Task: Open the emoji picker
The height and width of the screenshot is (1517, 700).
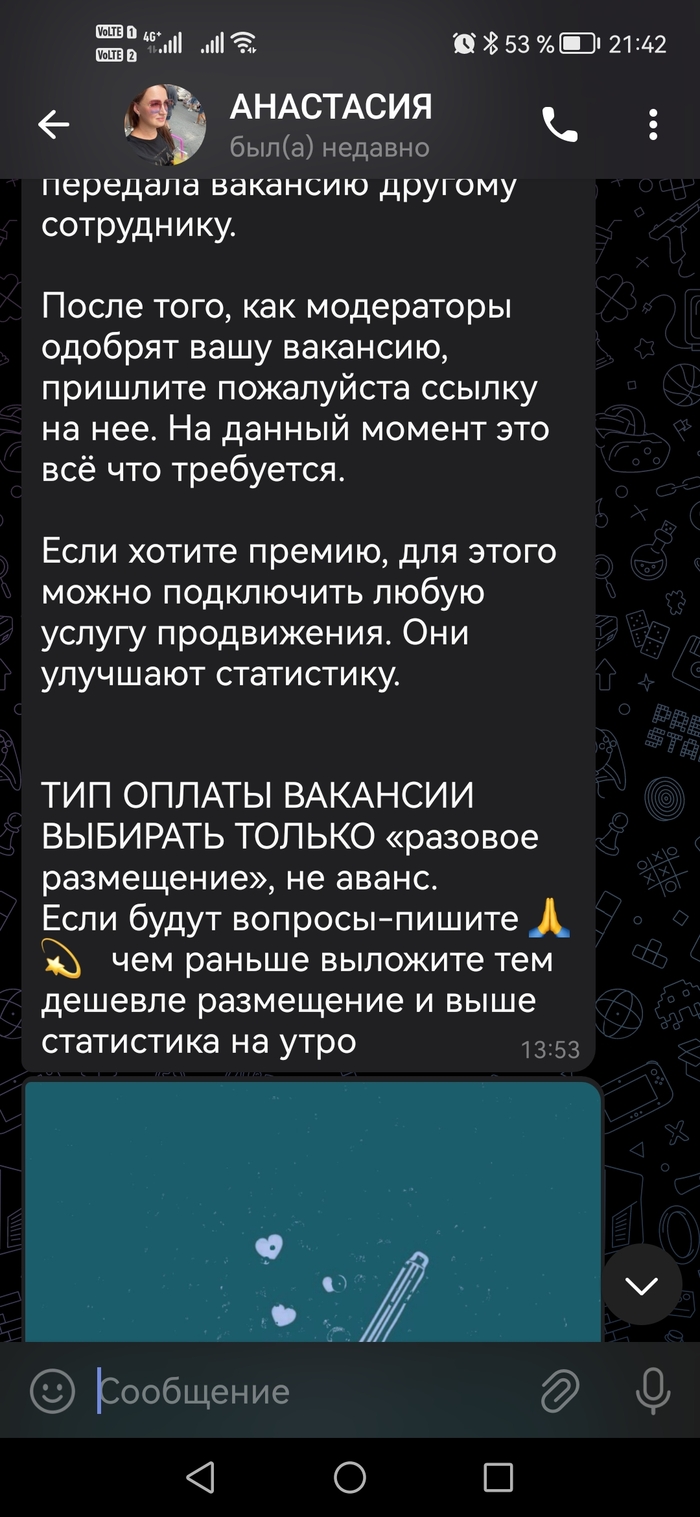Action: tap(52, 1390)
